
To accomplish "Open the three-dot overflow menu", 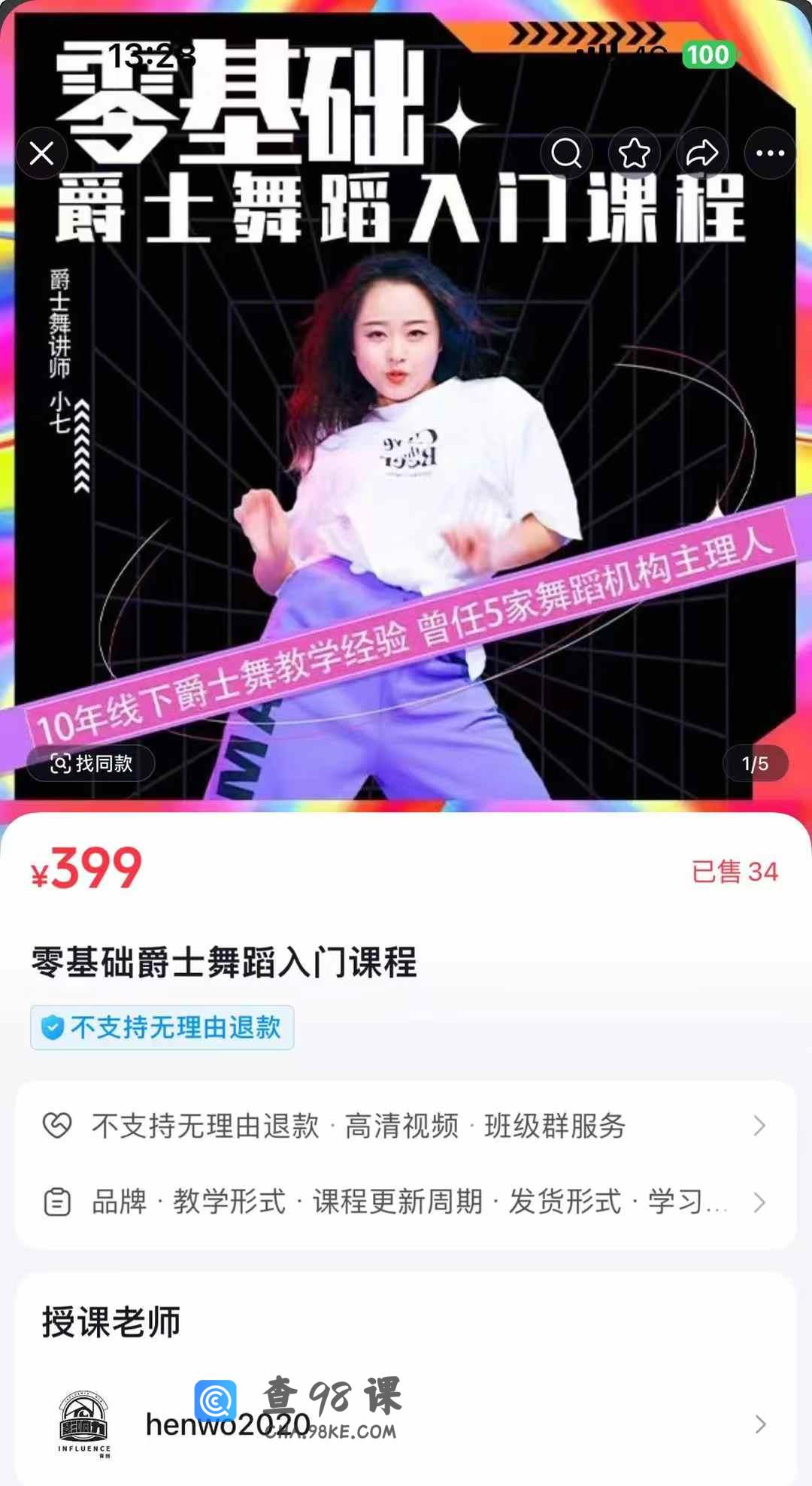I will 770,153.
